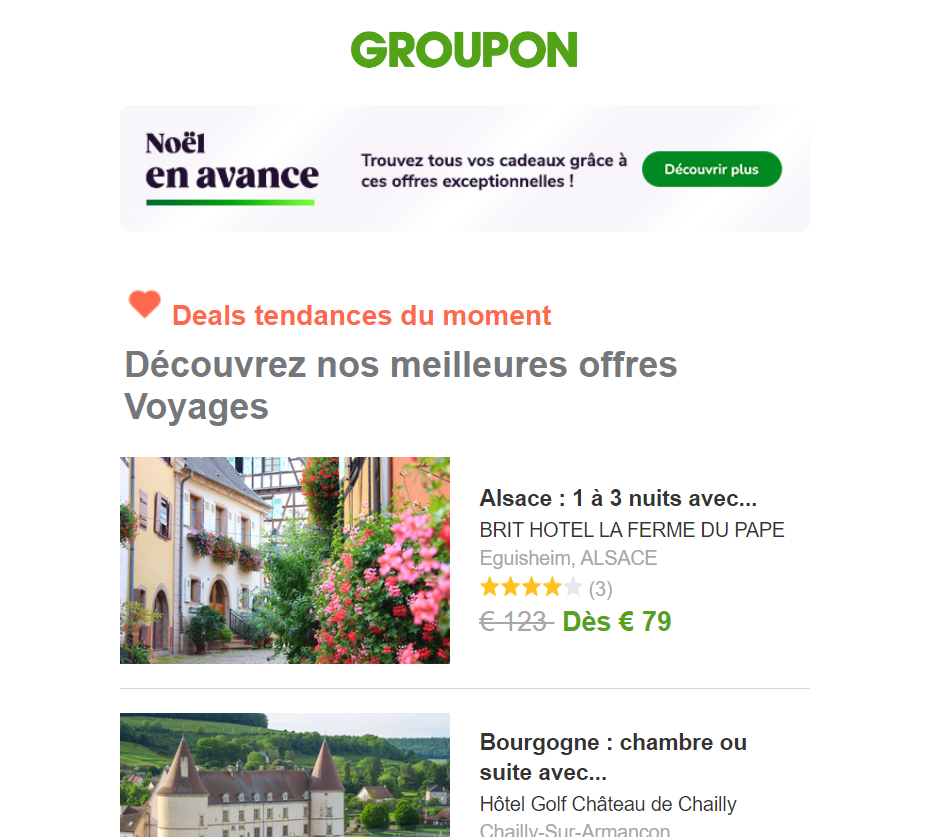Tap the Groupon logo header
This screenshot has width=929, height=837.
point(464,50)
